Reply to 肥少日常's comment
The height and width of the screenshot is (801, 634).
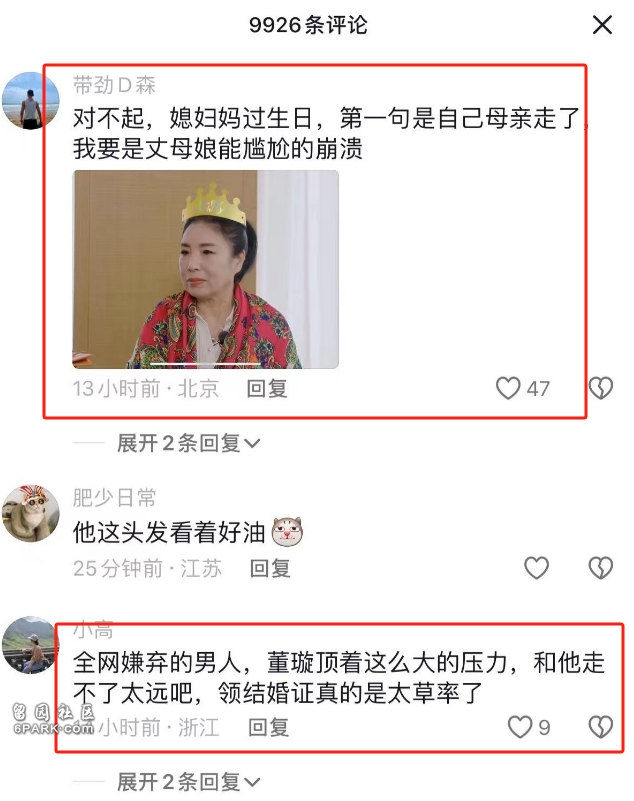click(270, 568)
